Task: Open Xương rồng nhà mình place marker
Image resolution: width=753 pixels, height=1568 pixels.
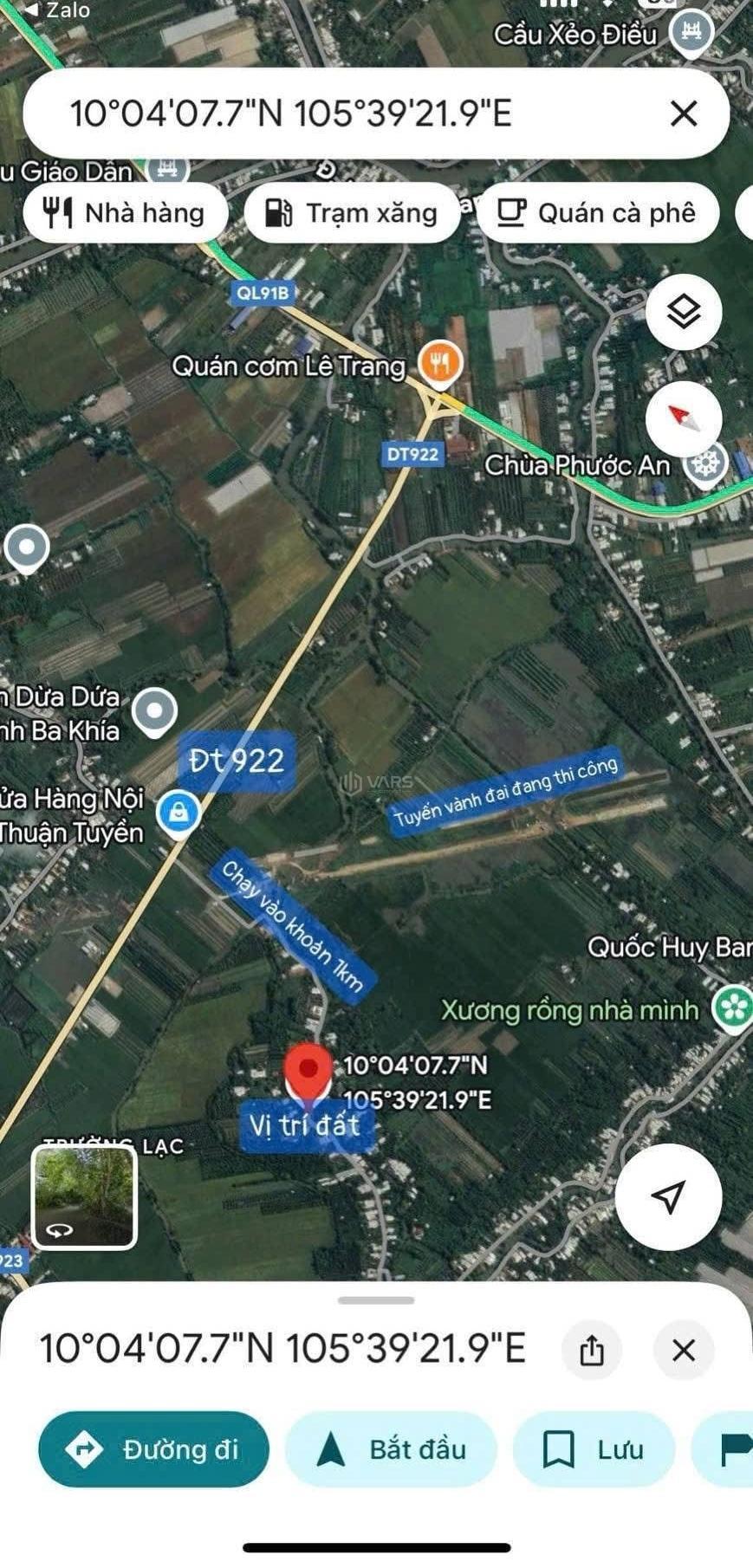Action: coord(733,1008)
